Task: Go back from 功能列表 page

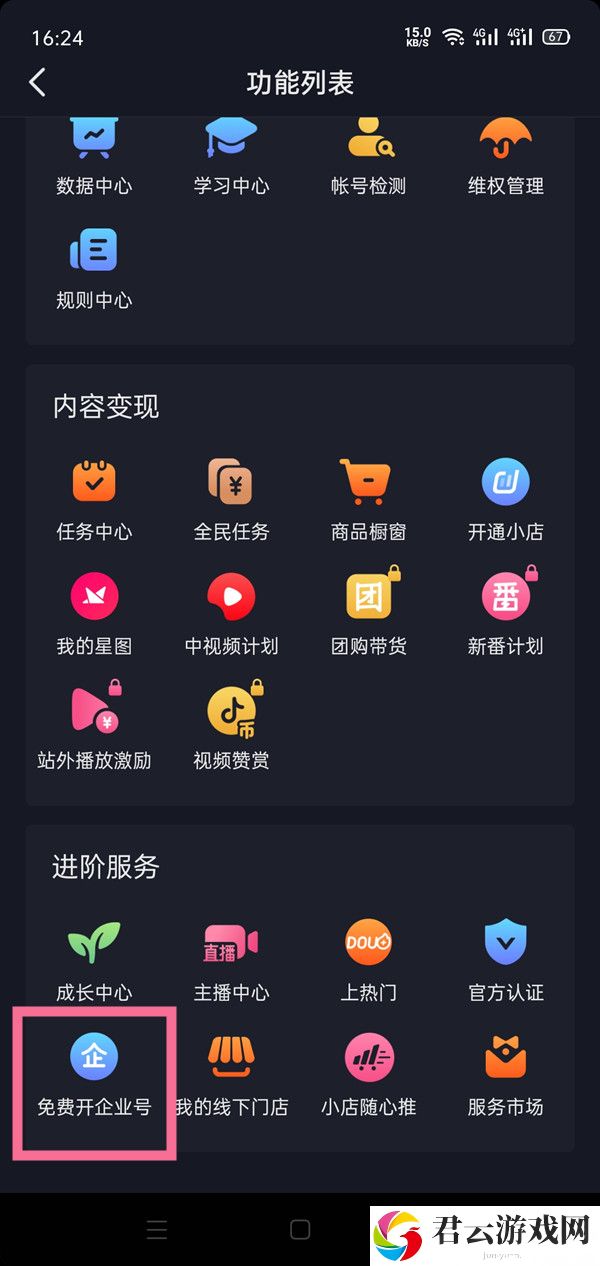Action: point(38,82)
